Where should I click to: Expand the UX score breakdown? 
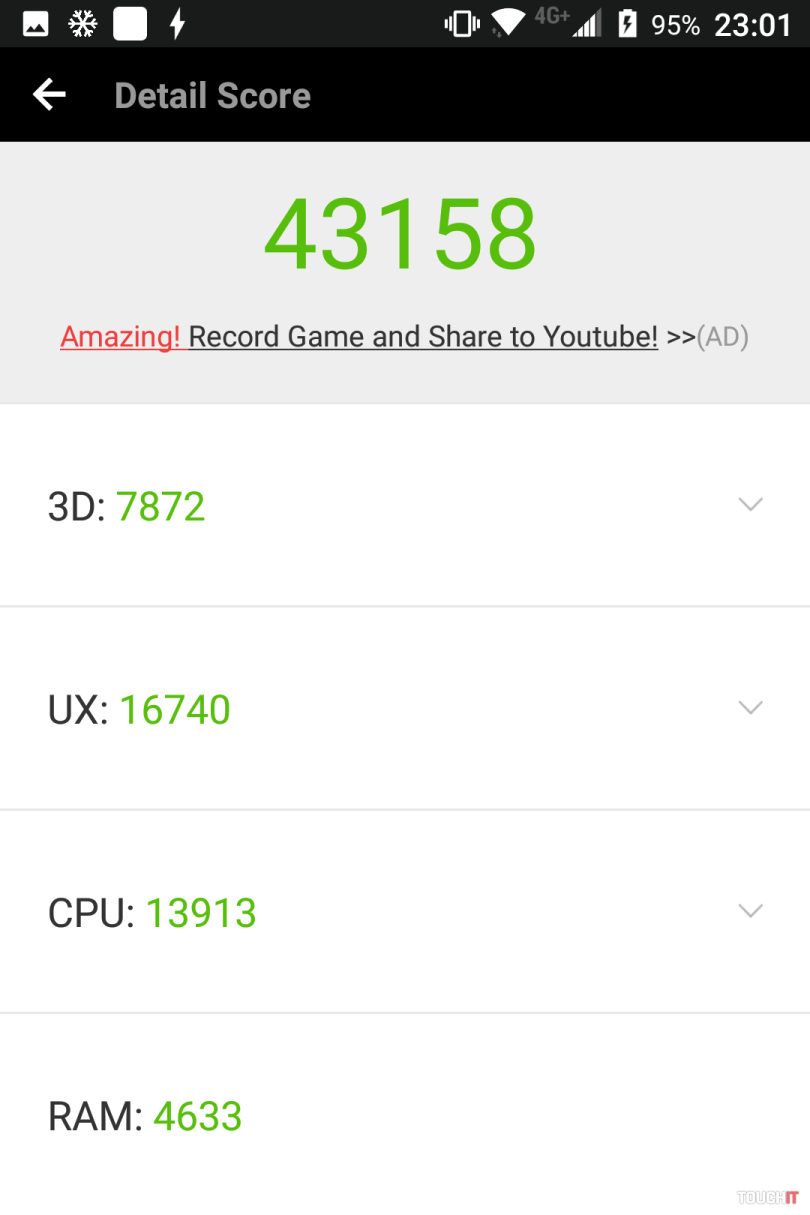pos(750,708)
